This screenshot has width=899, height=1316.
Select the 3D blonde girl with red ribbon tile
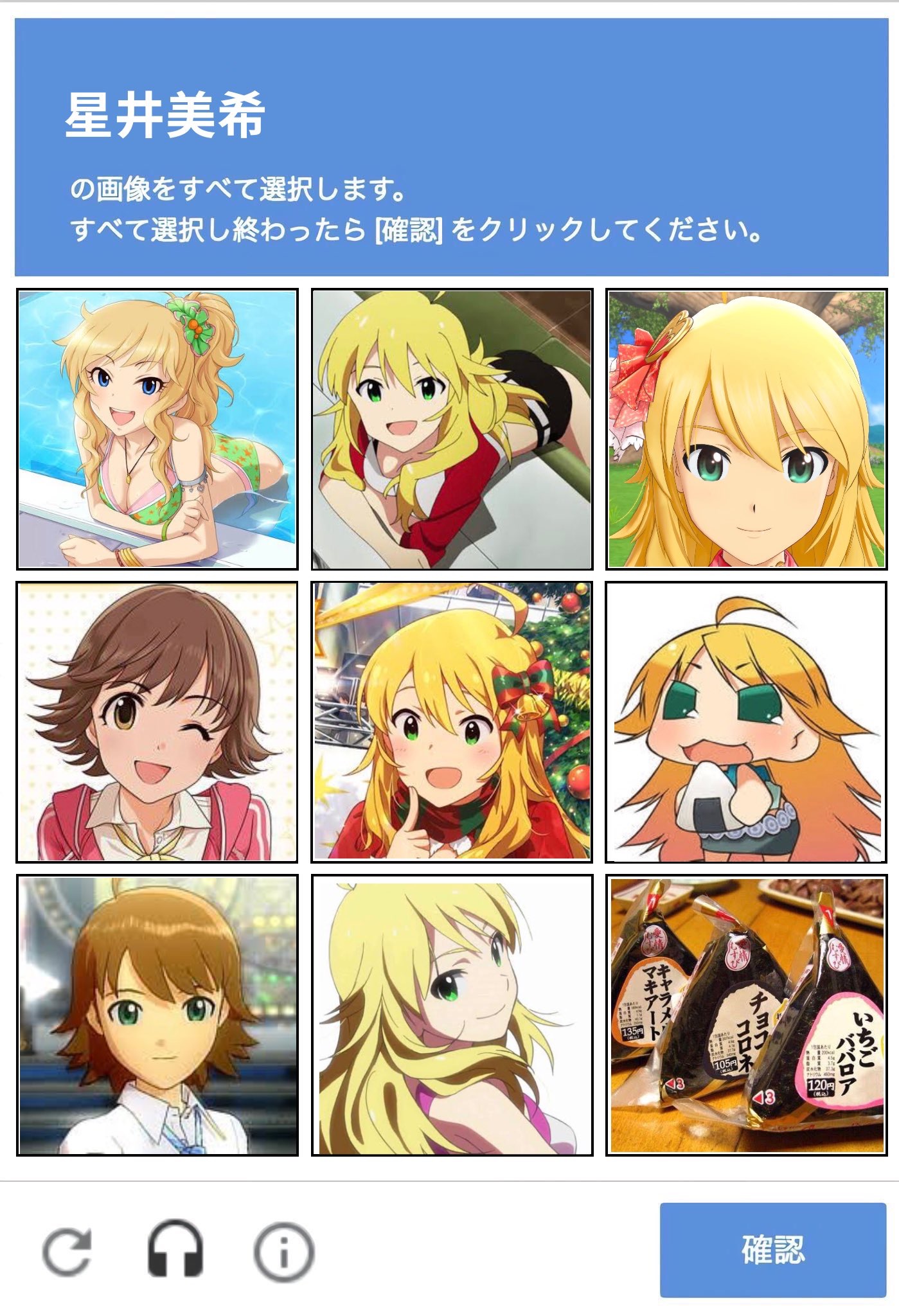746,429
